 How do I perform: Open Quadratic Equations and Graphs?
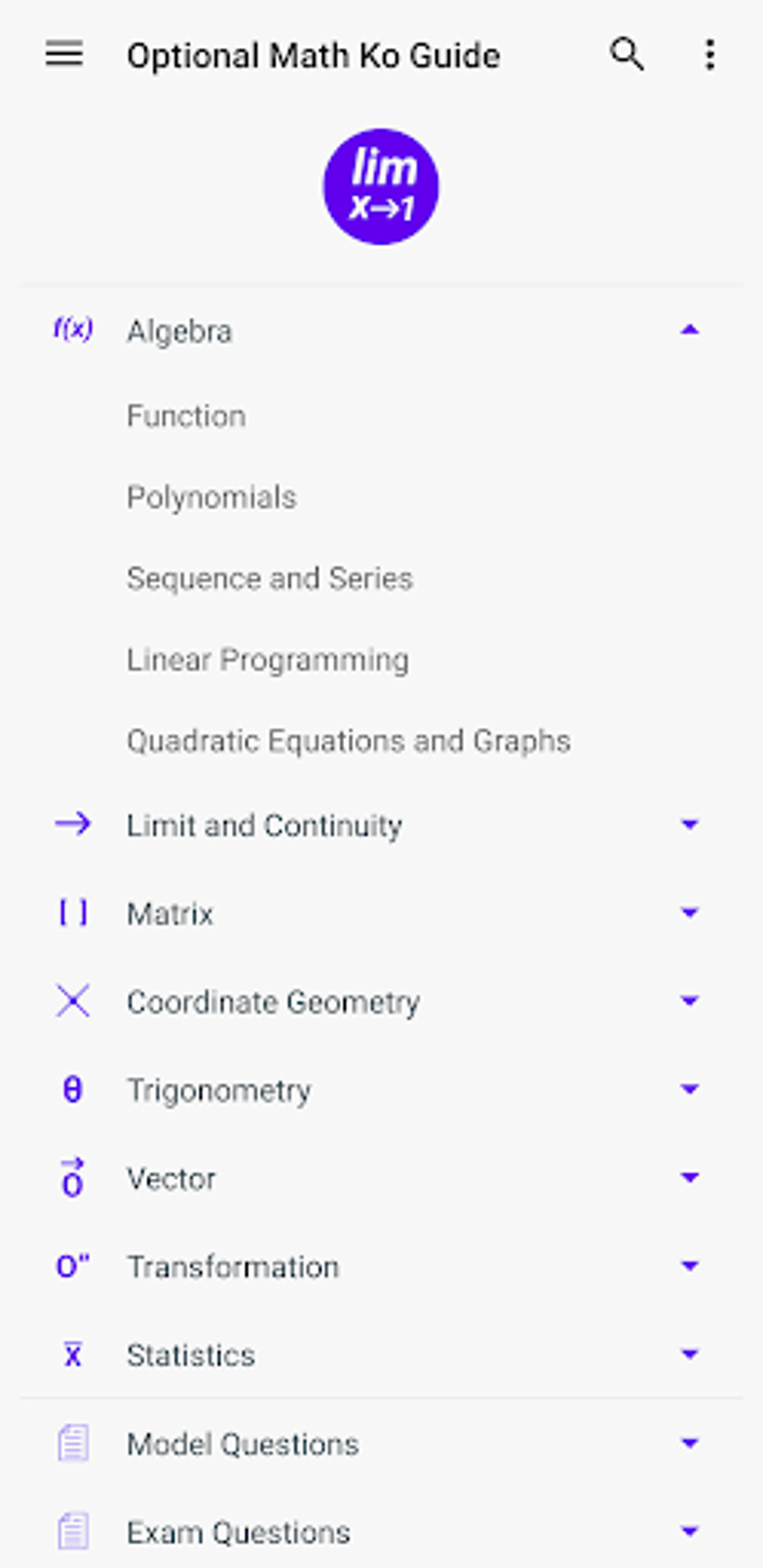coord(349,741)
